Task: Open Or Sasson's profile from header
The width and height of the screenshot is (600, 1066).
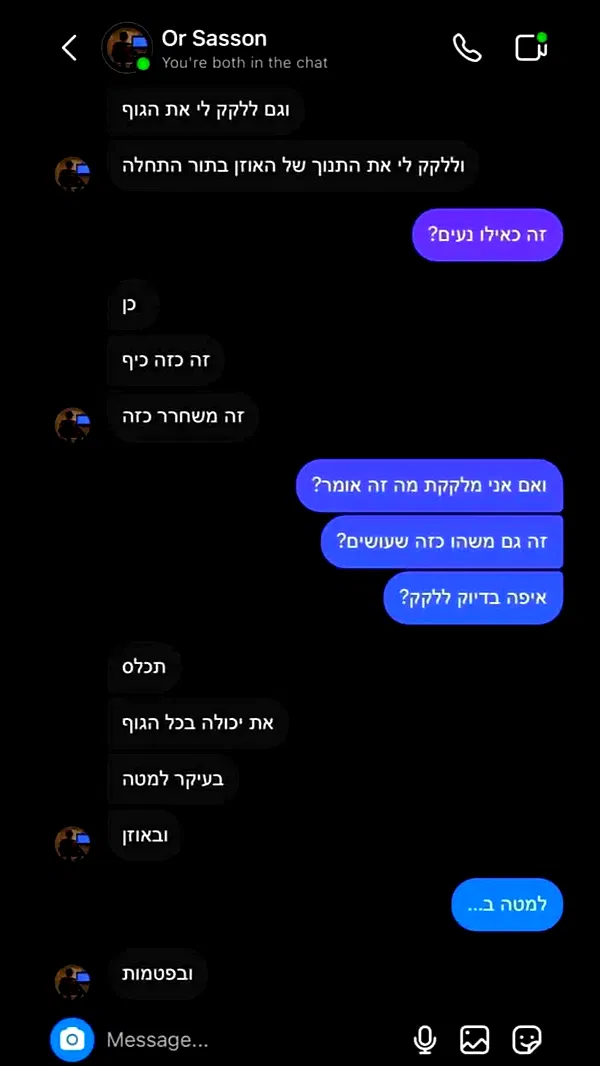Action: pyautogui.click(x=215, y=48)
